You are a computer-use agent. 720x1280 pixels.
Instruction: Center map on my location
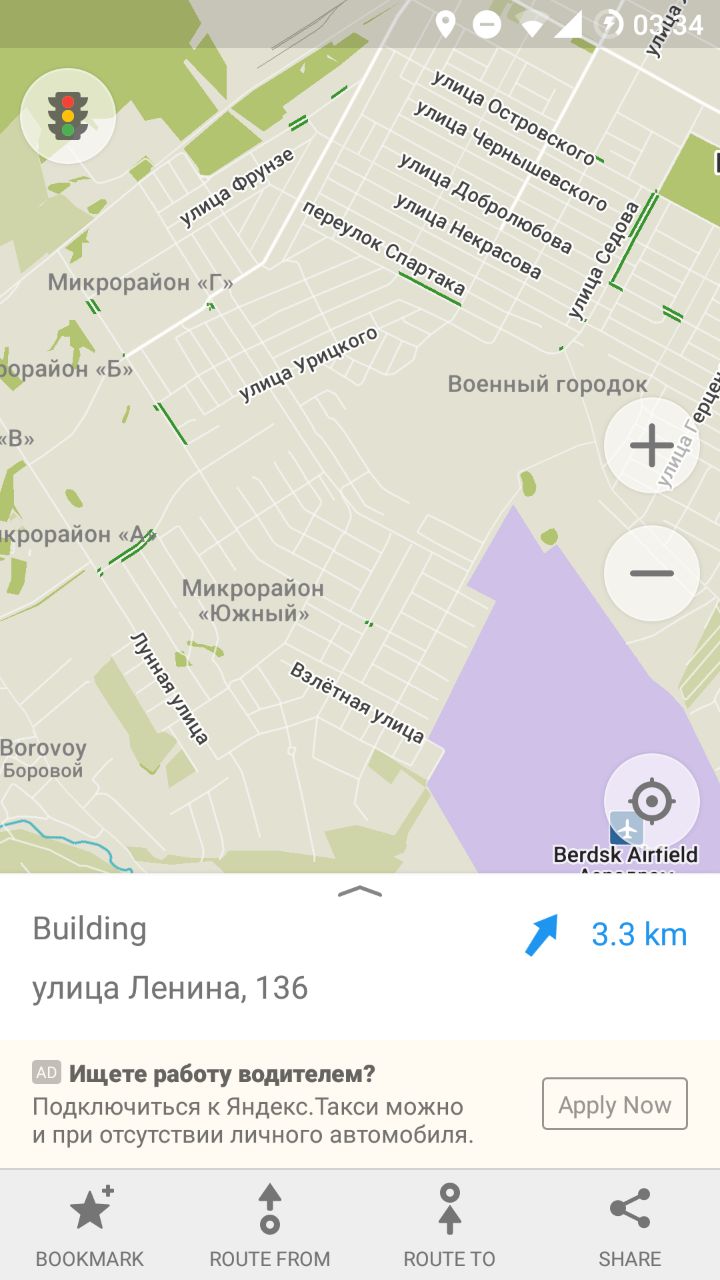(x=652, y=802)
